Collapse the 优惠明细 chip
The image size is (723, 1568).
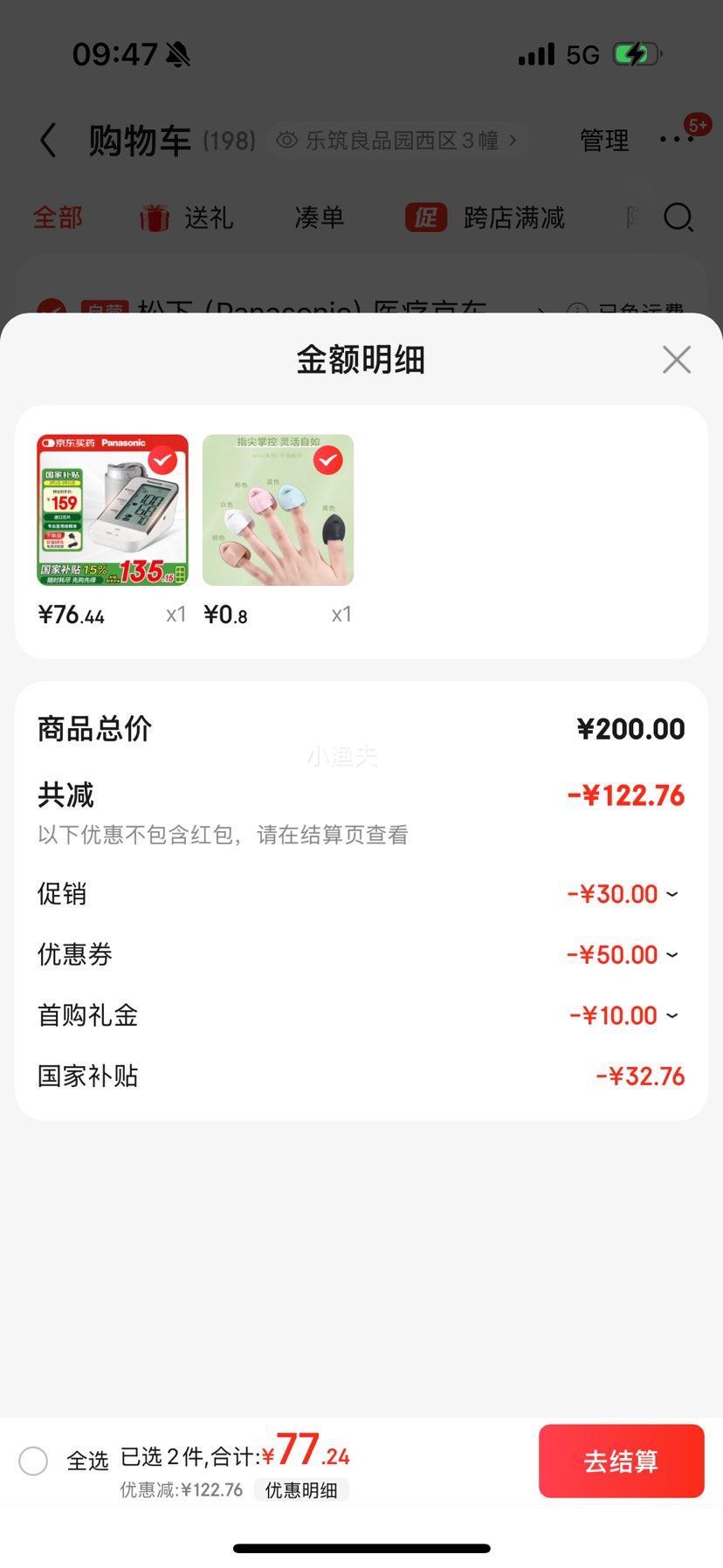(301, 1490)
